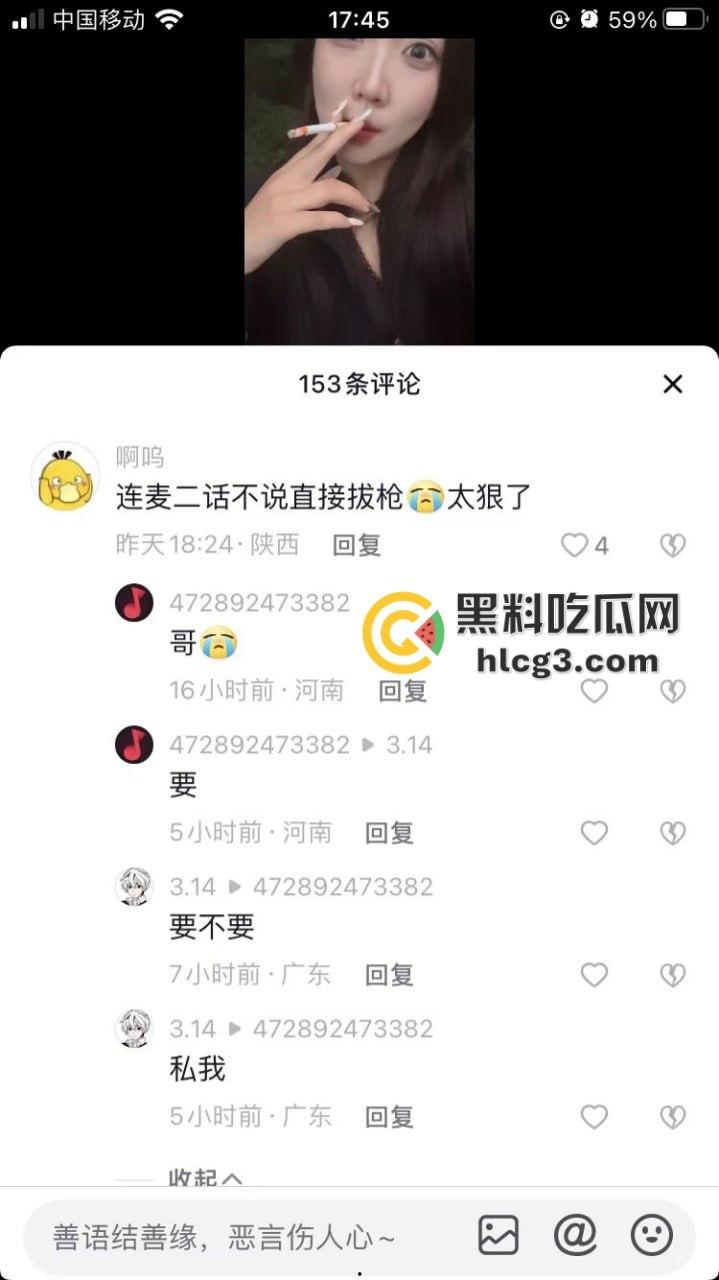Reply to the "私我" comment
Screen dimensions: 719x1280
click(389, 1116)
